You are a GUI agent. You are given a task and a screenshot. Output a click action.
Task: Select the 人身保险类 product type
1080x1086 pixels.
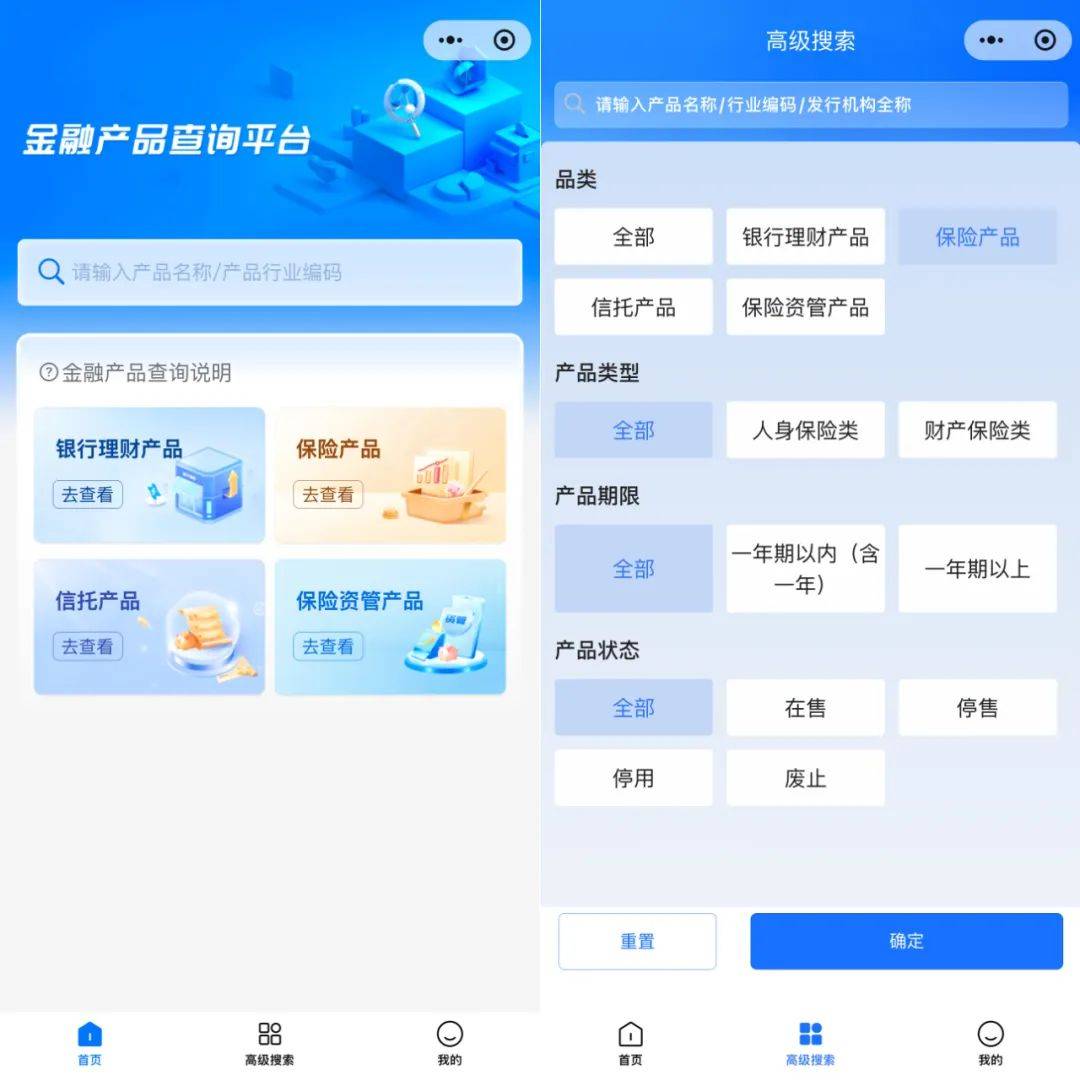coord(805,430)
